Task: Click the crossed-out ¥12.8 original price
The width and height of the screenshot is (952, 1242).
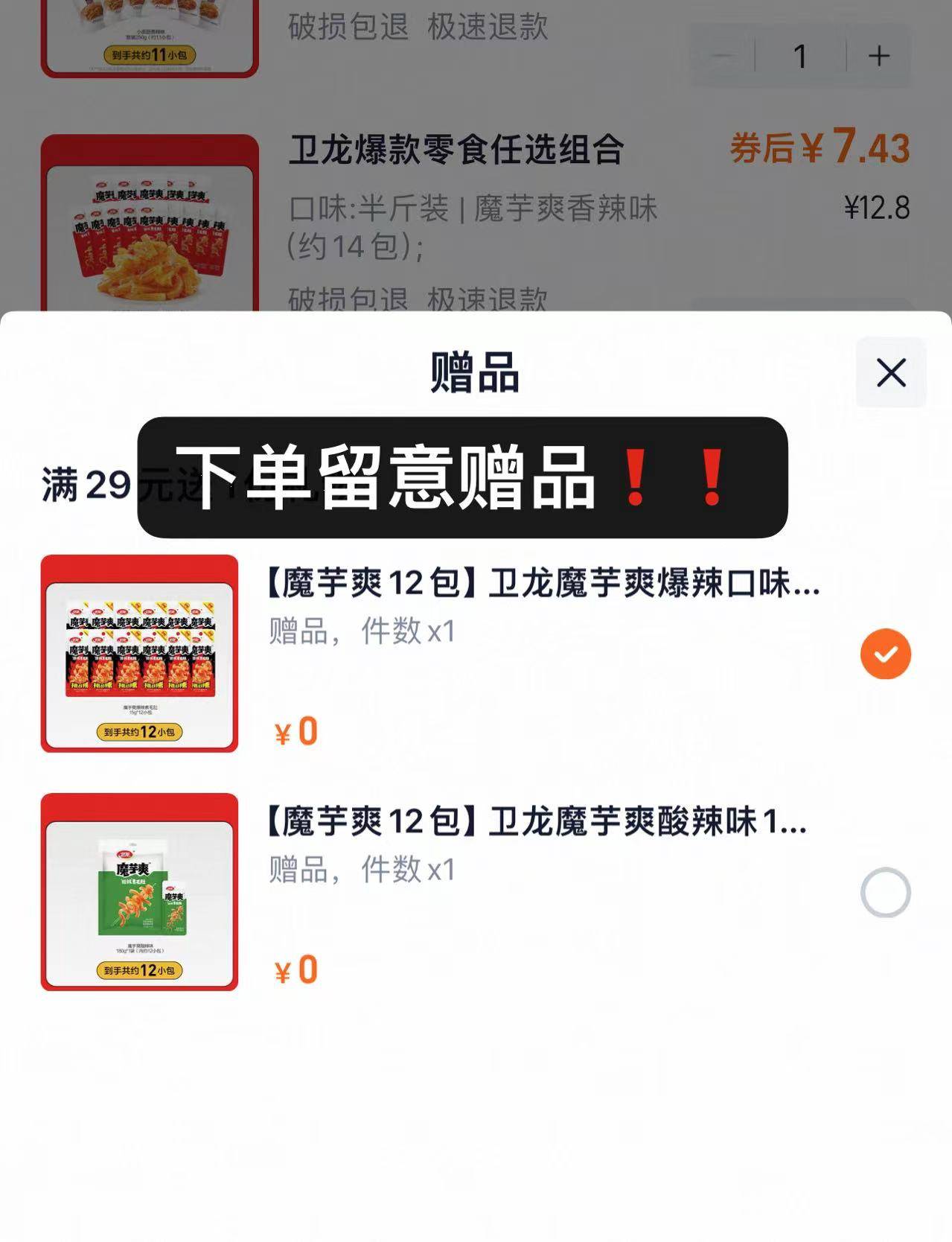Action: click(877, 209)
